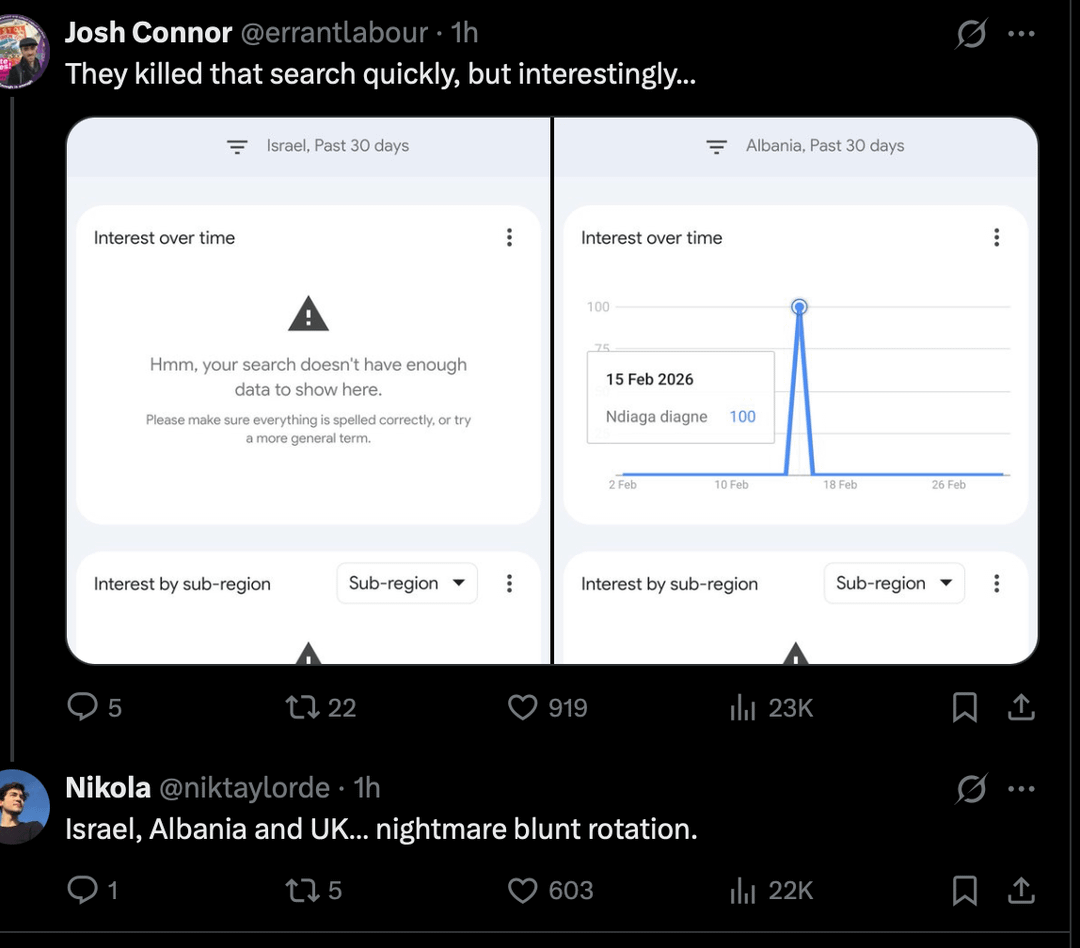
Task: Tap the Grok icon on Josh Connor's post
Action: tap(971, 35)
